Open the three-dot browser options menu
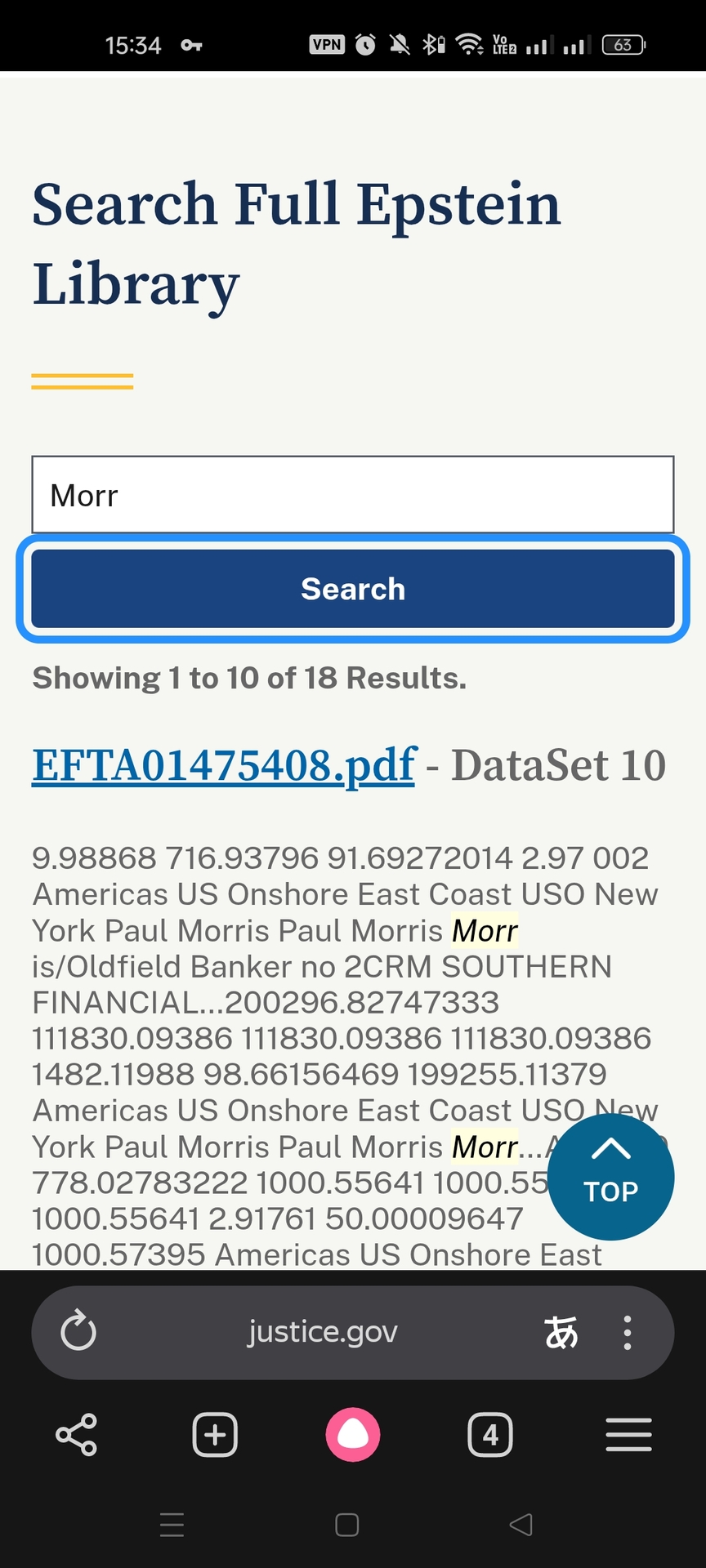The width and height of the screenshot is (706, 1568). [627, 1332]
